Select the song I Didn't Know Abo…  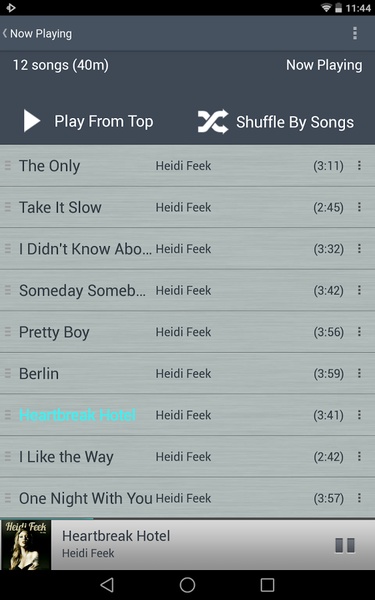pos(188,249)
